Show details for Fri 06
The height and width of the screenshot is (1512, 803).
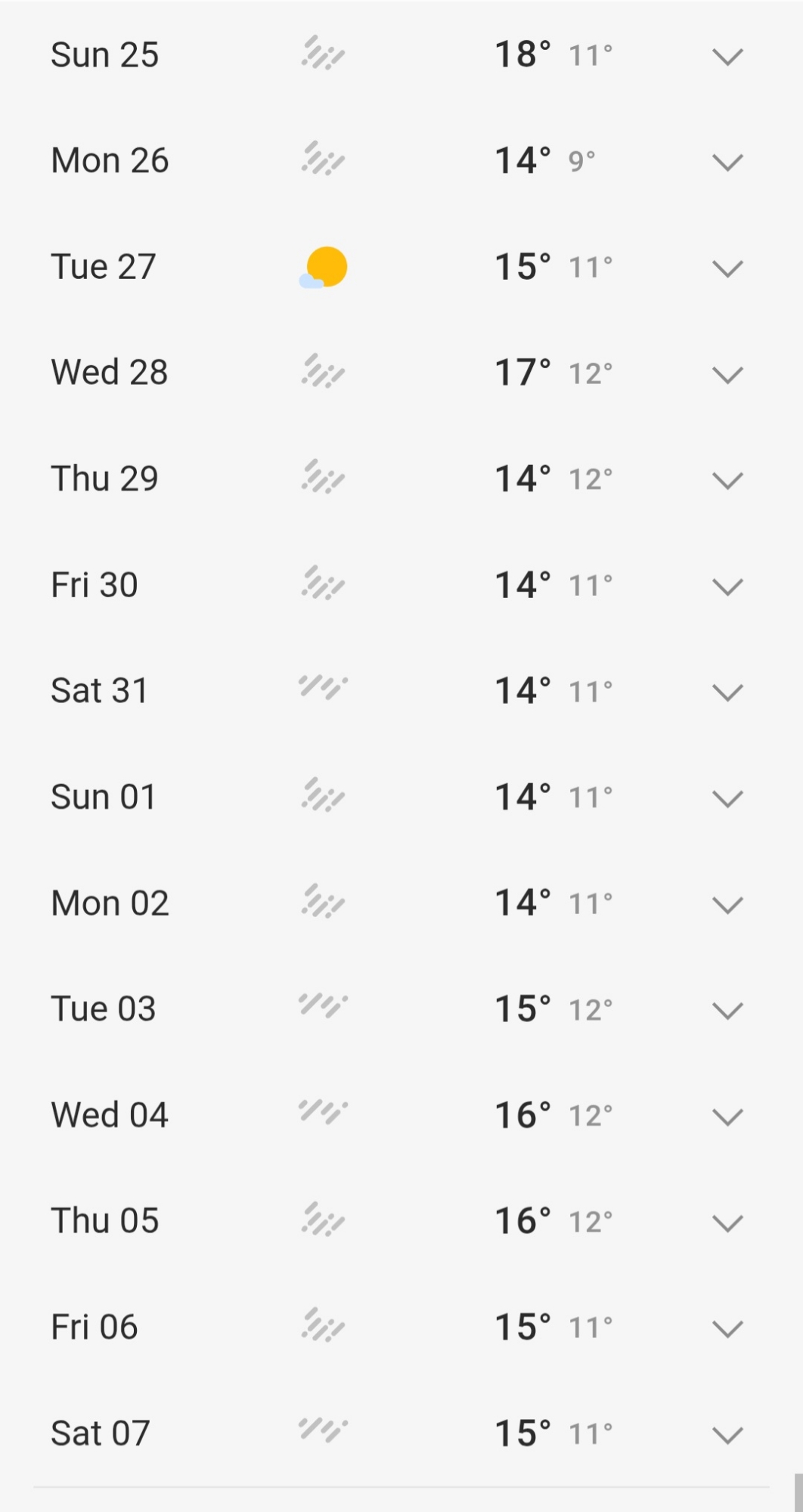coord(727,1329)
